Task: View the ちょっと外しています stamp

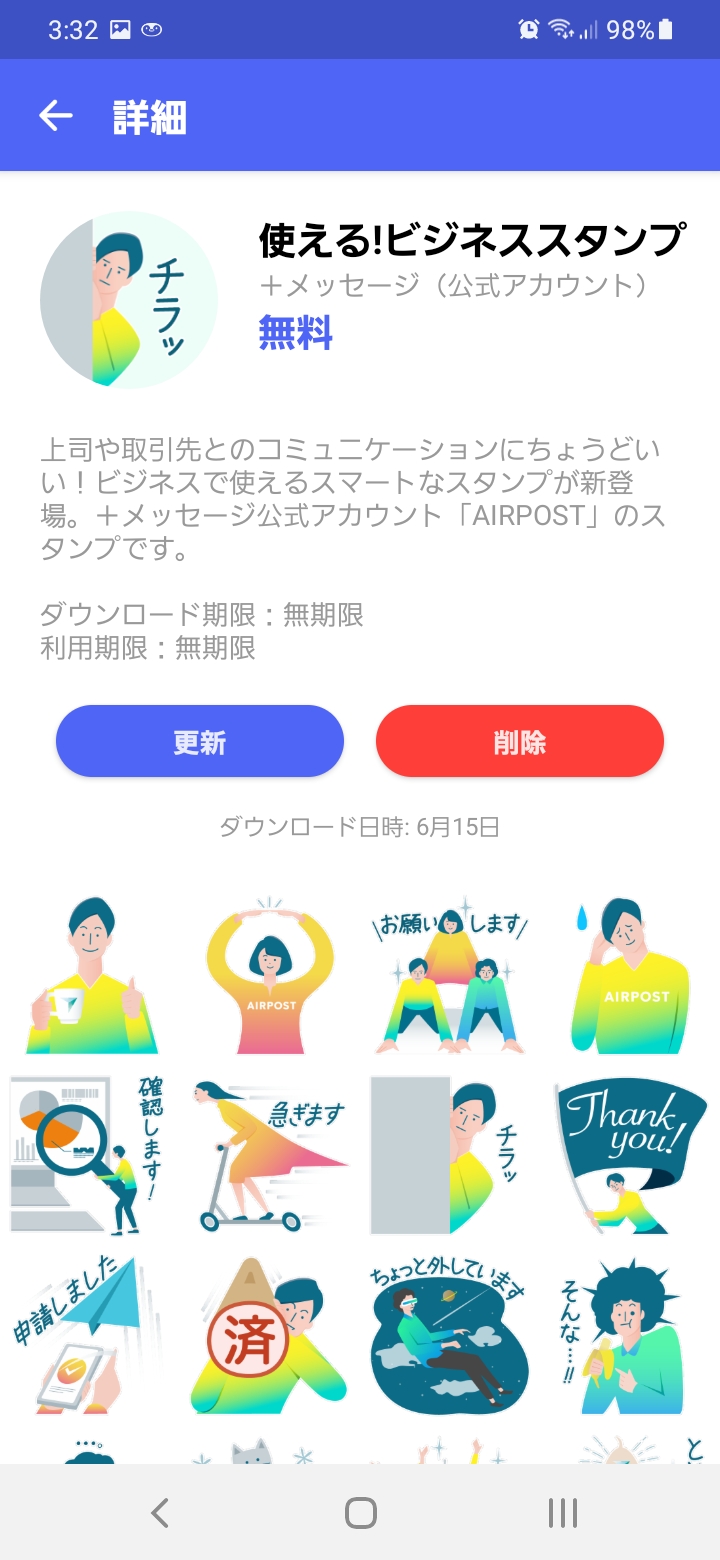Action: click(x=450, y=1335)
